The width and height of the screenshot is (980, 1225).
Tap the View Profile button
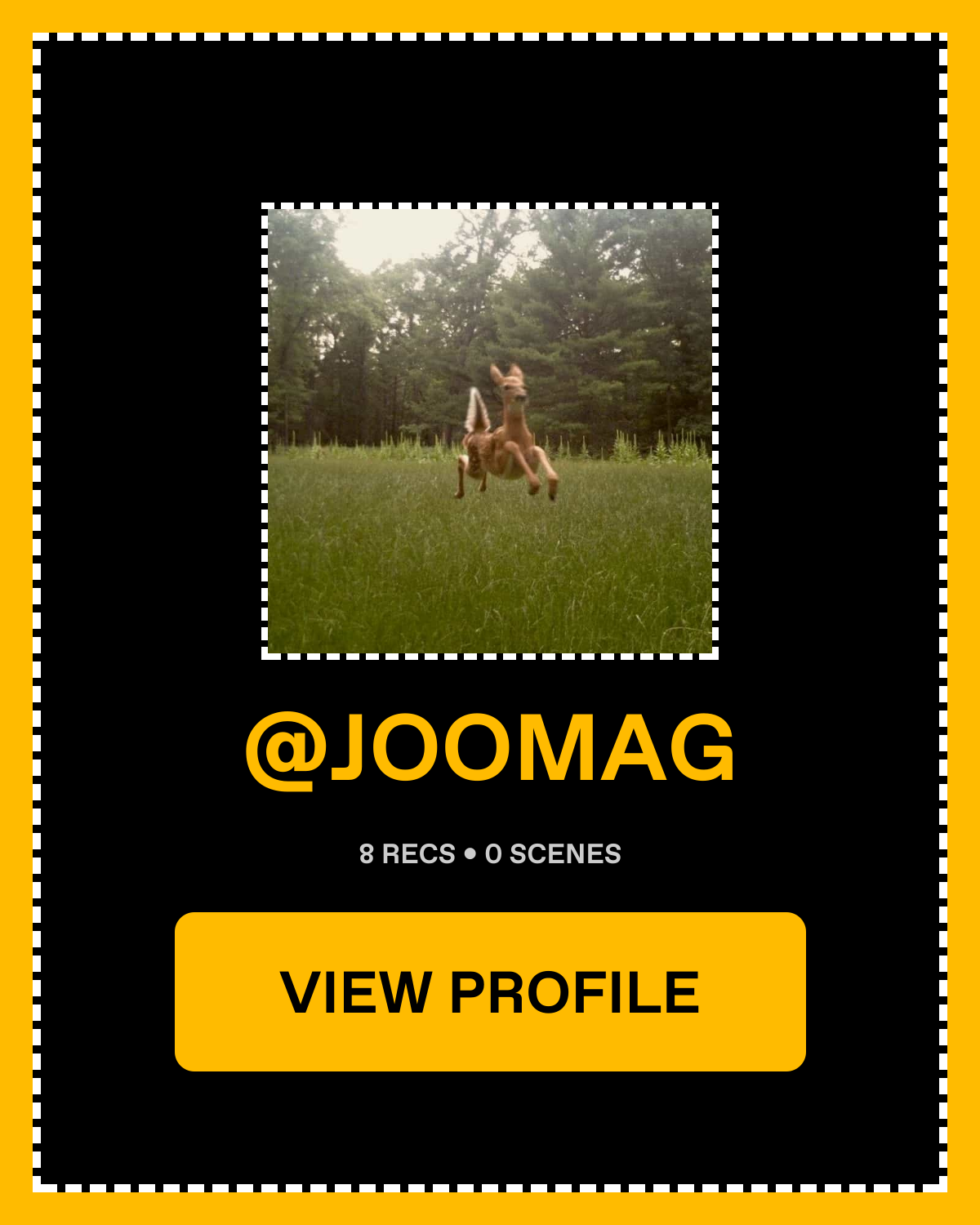(x=490, y=991)
